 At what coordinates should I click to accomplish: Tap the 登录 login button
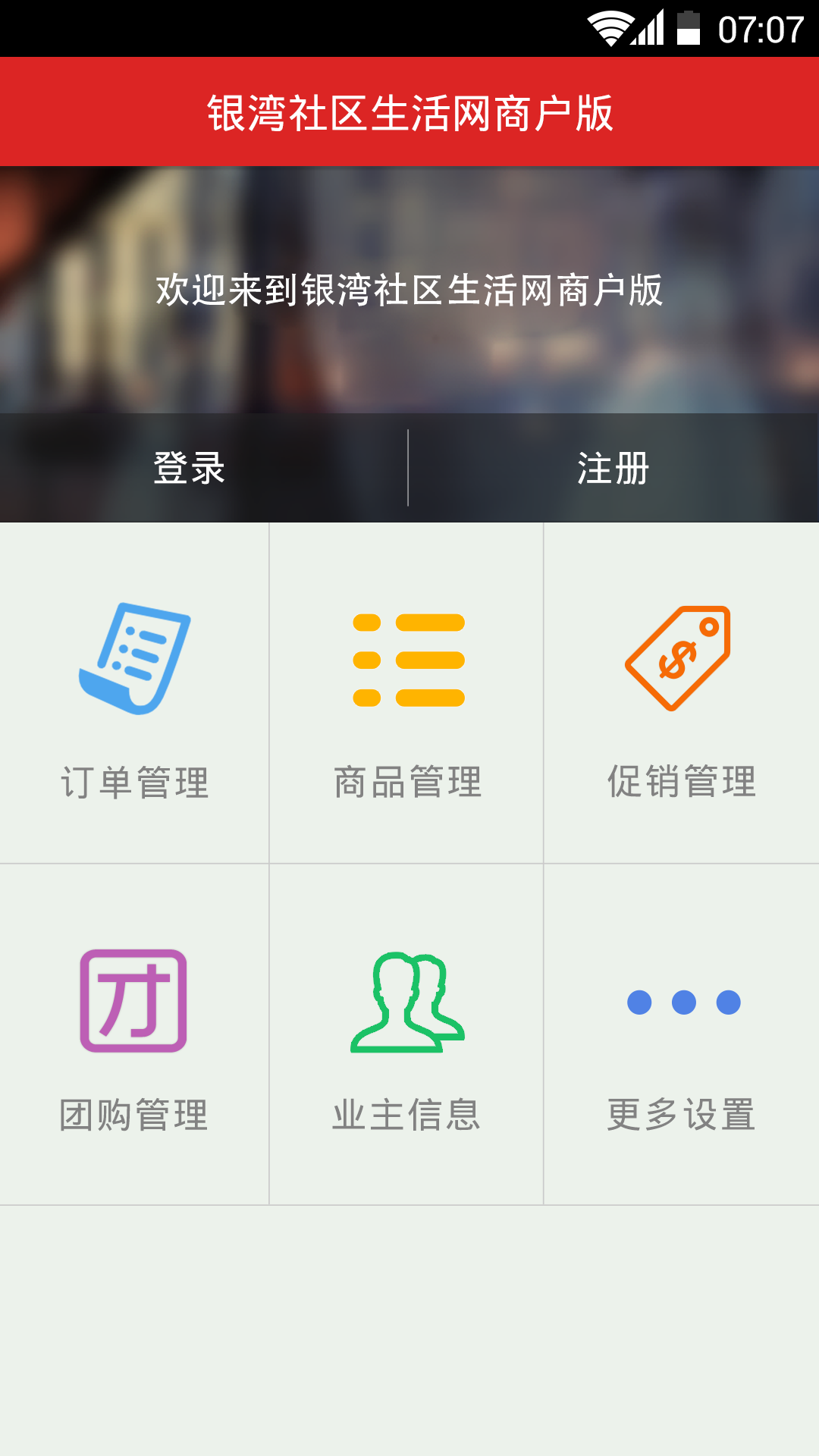(x=190, y=468)
